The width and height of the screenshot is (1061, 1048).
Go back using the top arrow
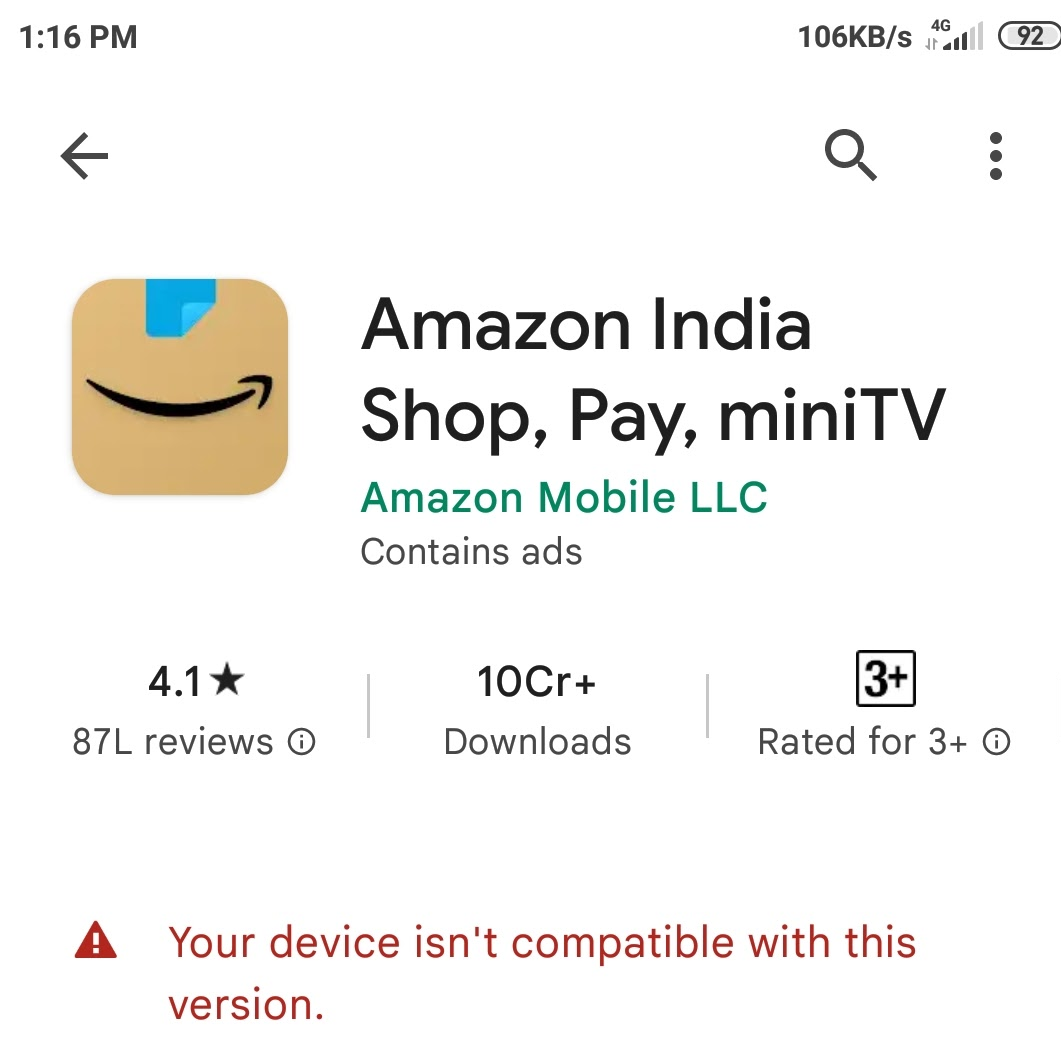pos(84,156)
